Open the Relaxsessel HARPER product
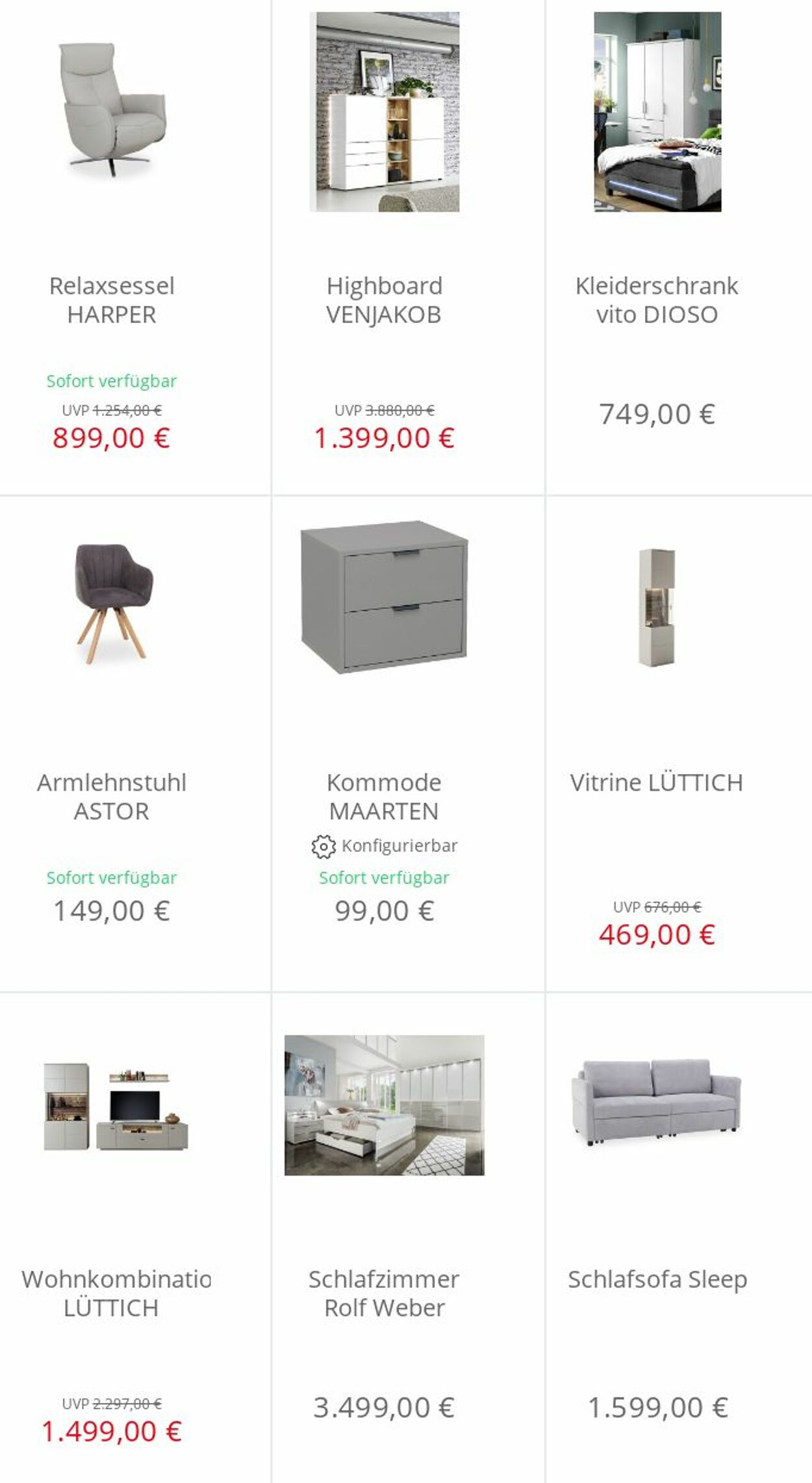 click(112, 300)
